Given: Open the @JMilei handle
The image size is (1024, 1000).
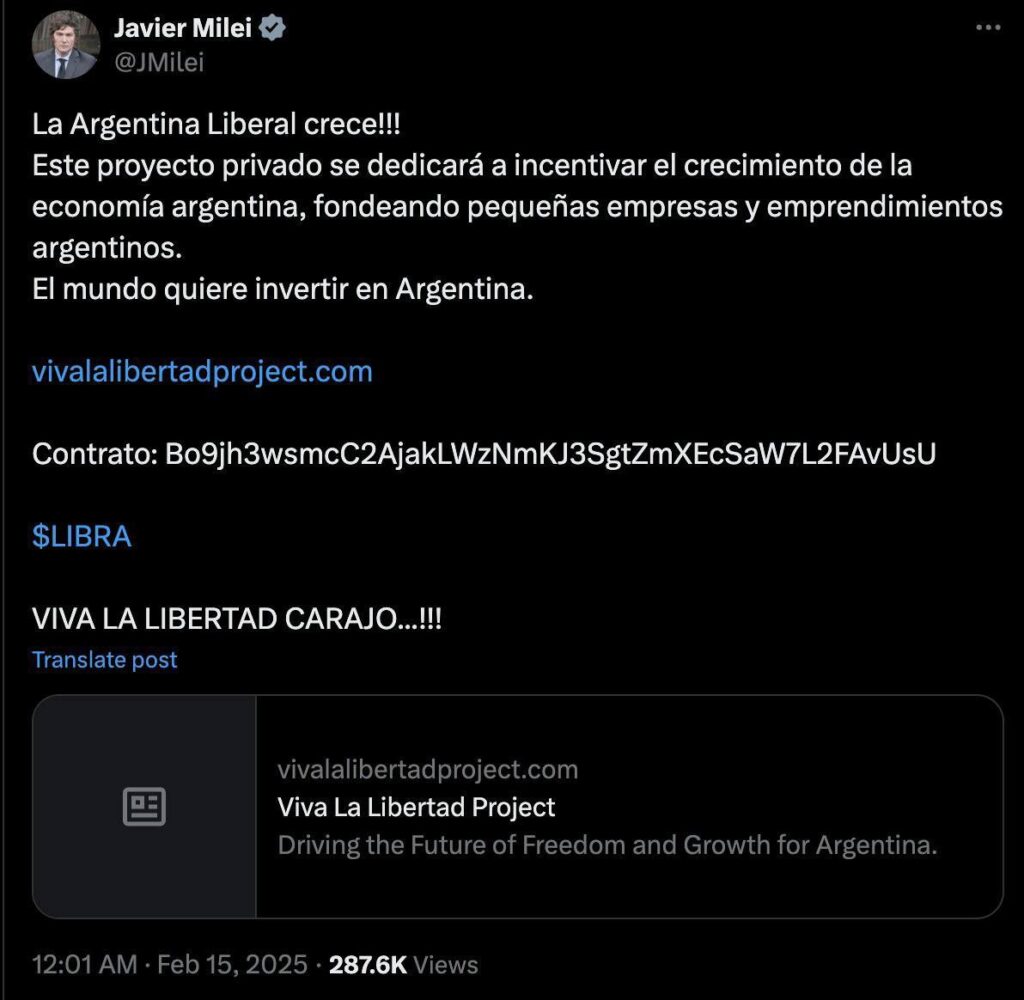Looking at the screenshot, I should tap(158, 63).
